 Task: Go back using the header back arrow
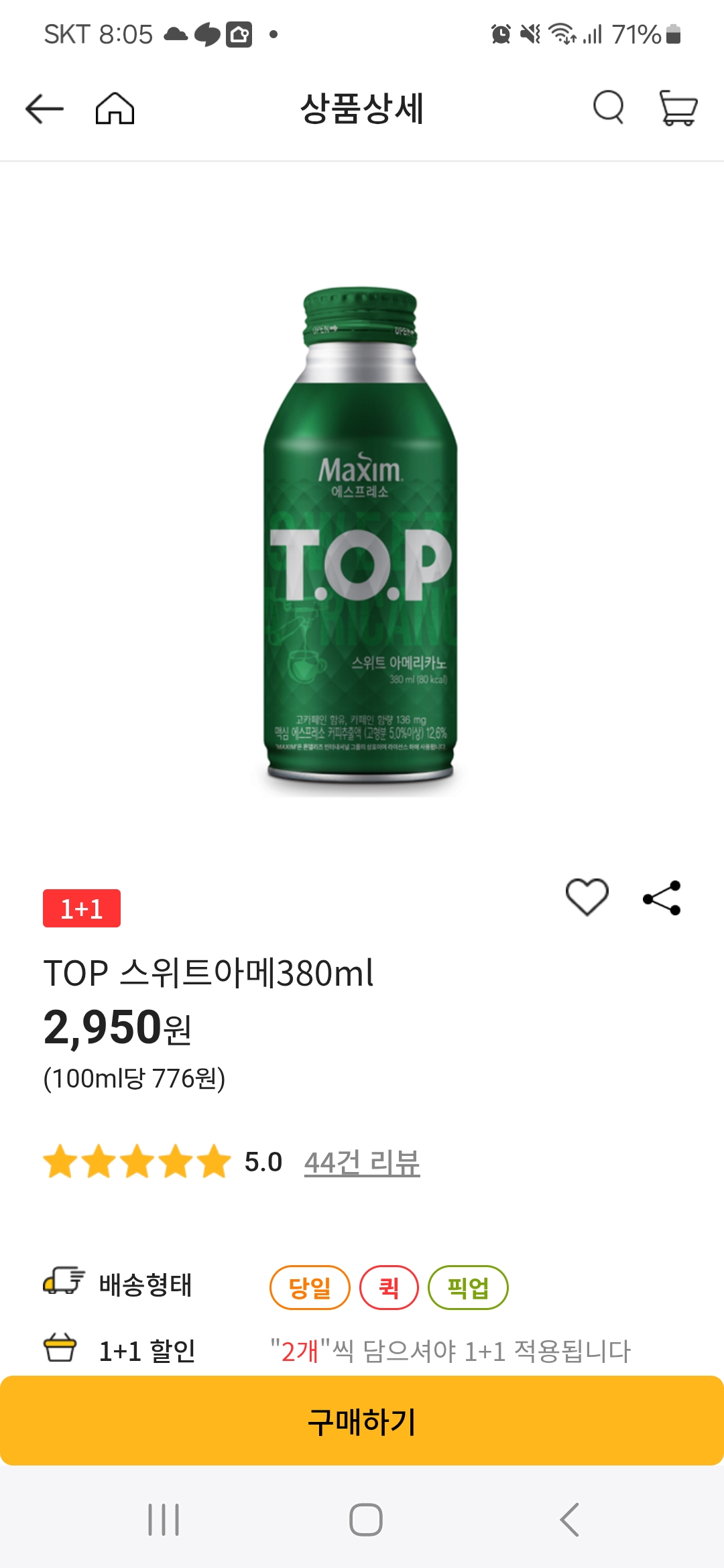pos(43,109)
